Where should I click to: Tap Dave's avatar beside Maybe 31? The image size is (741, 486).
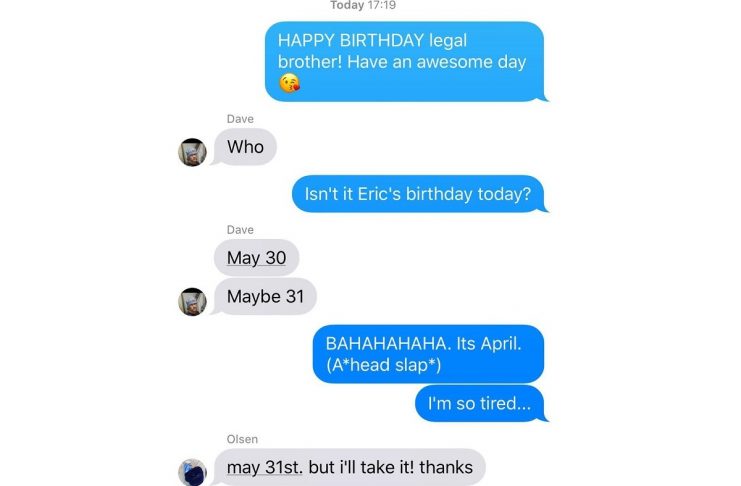point(192,301)
